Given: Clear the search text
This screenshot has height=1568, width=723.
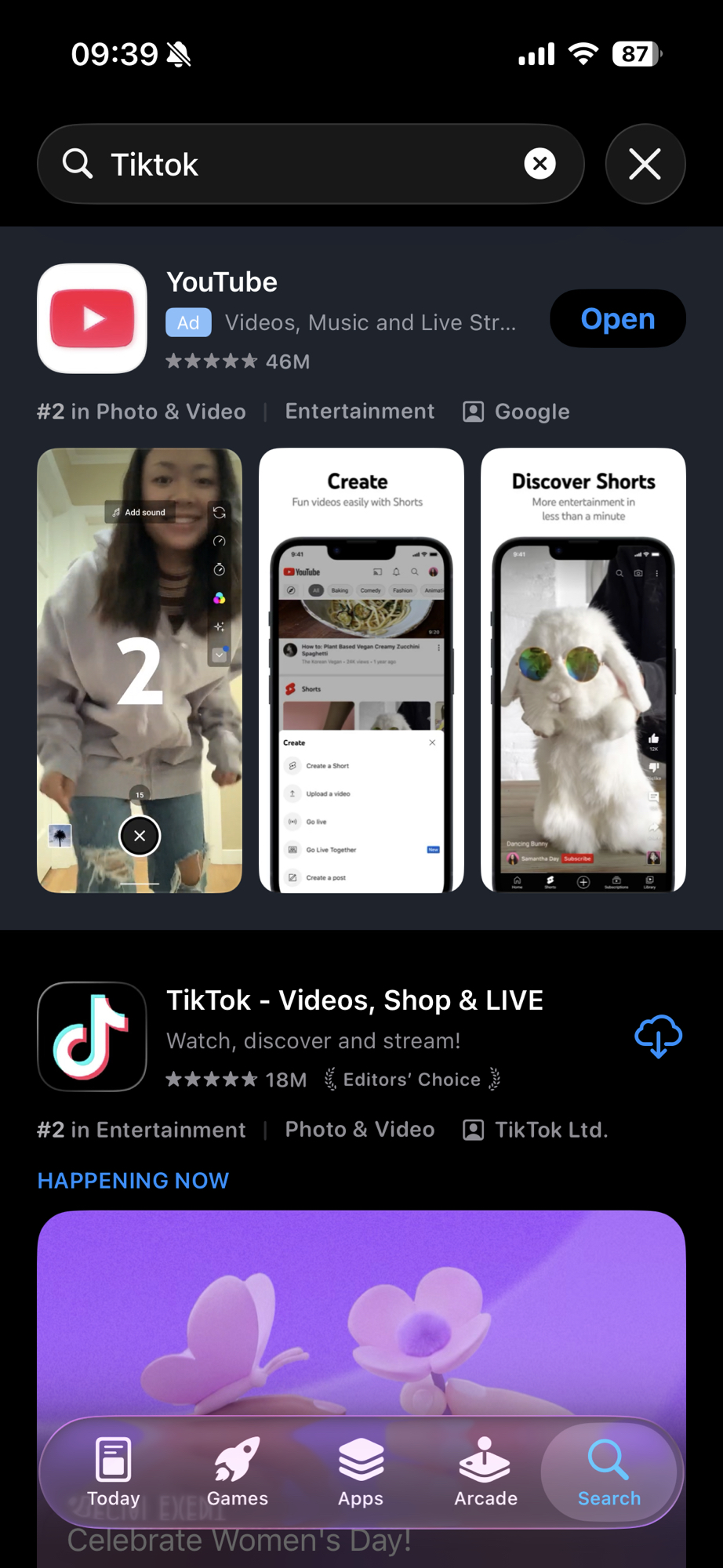Looking at the screenshot, I should (540, 164).
